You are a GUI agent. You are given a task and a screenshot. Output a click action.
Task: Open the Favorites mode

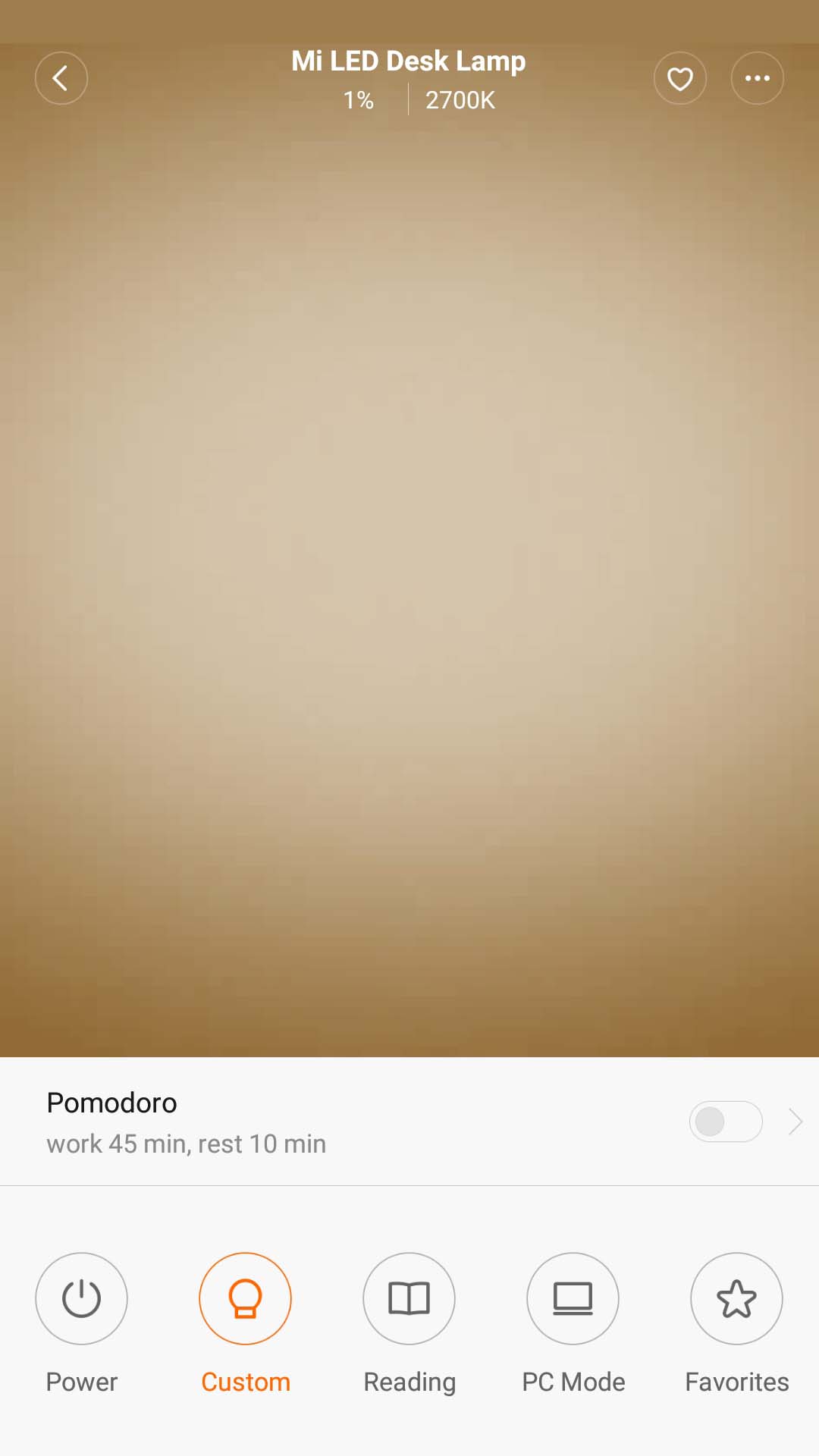[x=736, y=1298]
